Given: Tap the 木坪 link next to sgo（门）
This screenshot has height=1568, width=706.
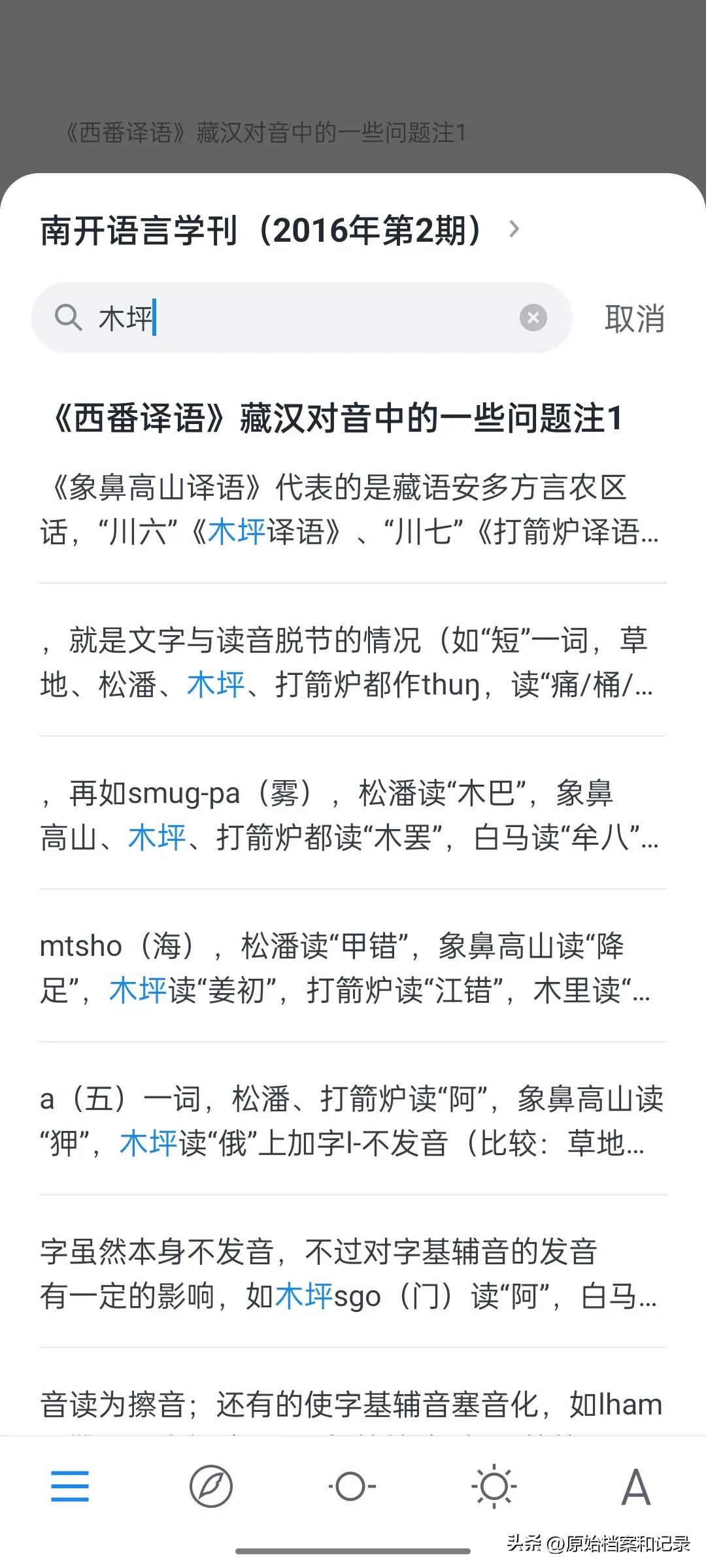Looking at the screenshot, I should pyautogui.click(x=305, y=1296).
